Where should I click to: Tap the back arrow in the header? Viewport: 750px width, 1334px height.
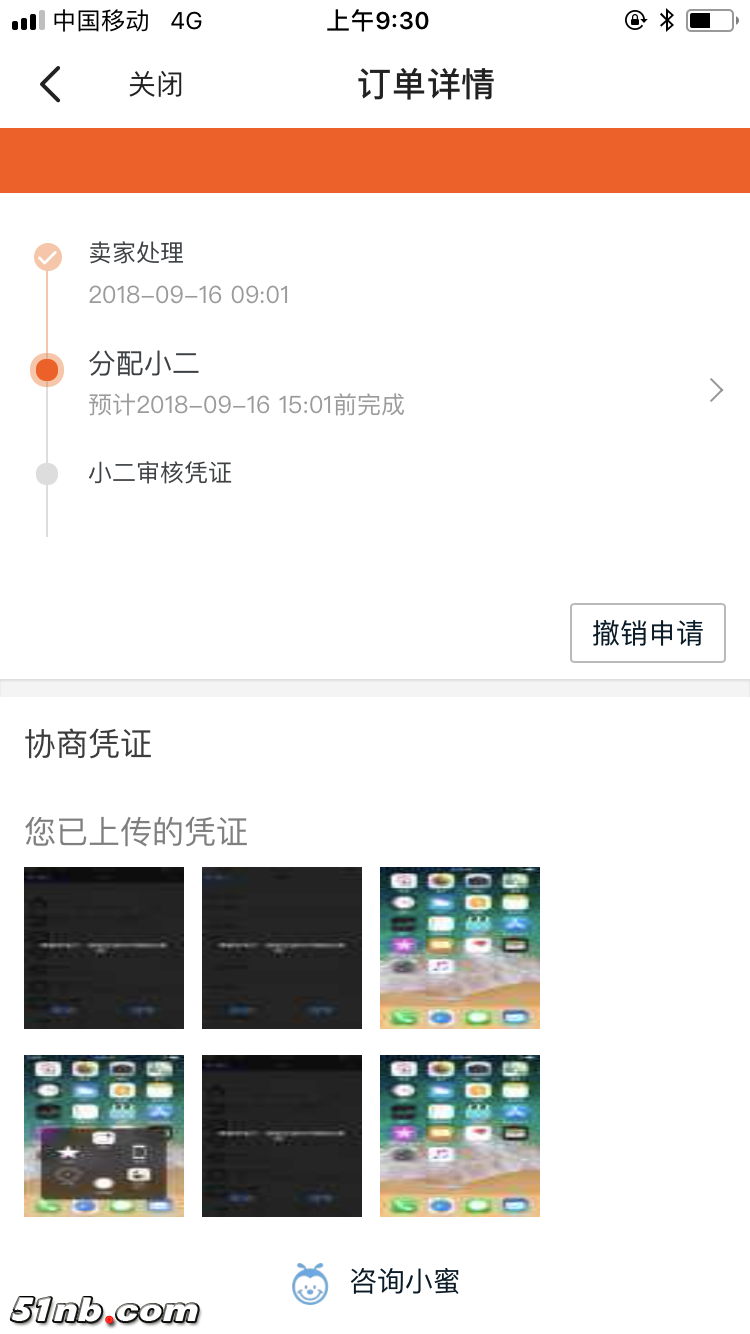click(50, 85)
